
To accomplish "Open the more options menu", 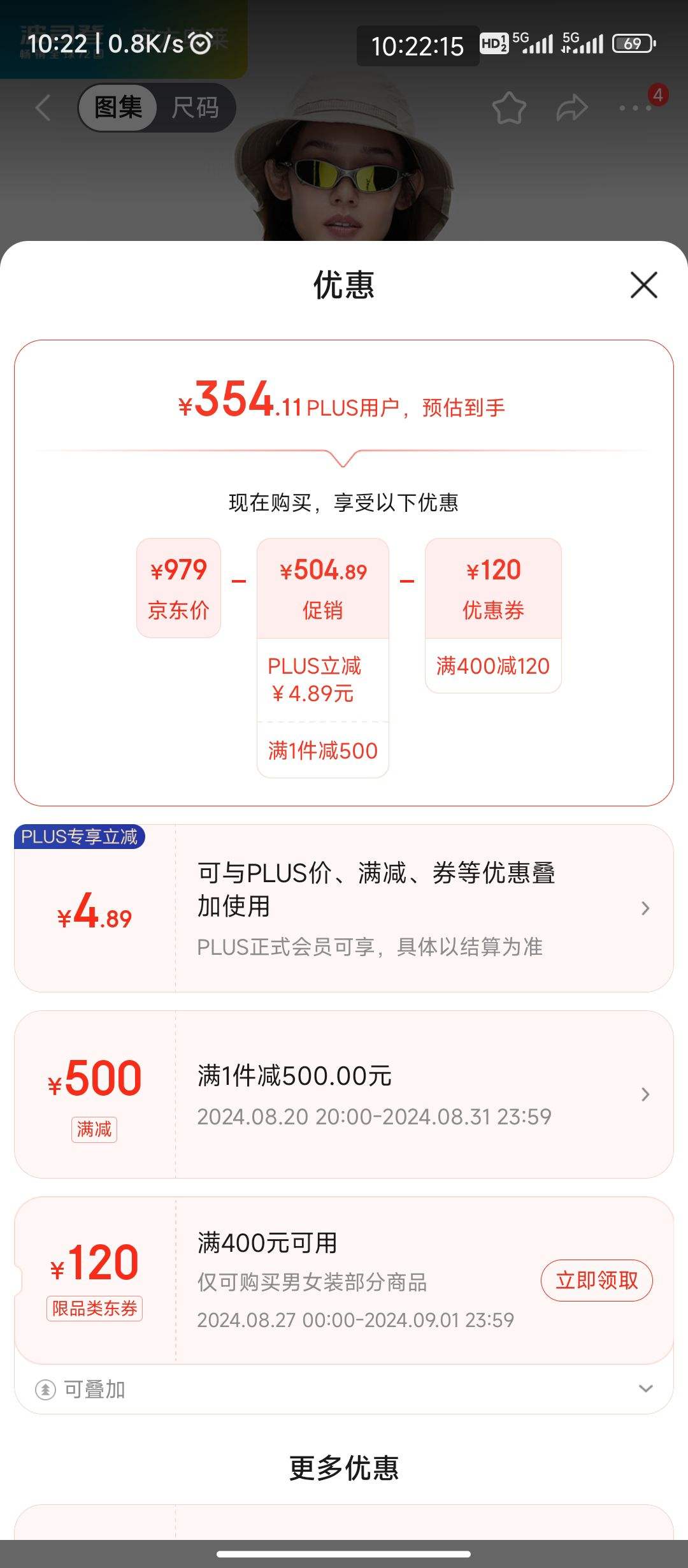I will pos(635,108).
